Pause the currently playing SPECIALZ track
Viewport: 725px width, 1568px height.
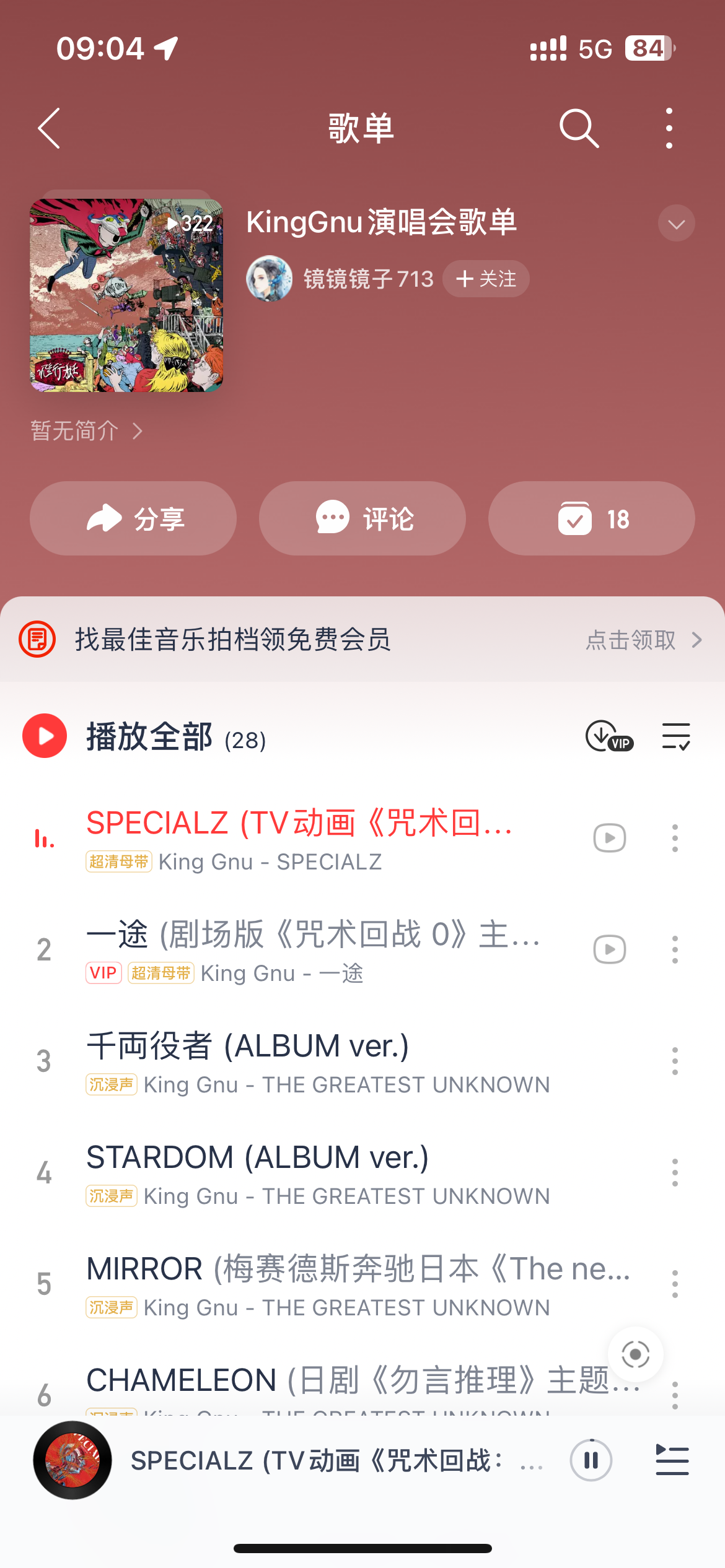click(x=591, y=1460)
